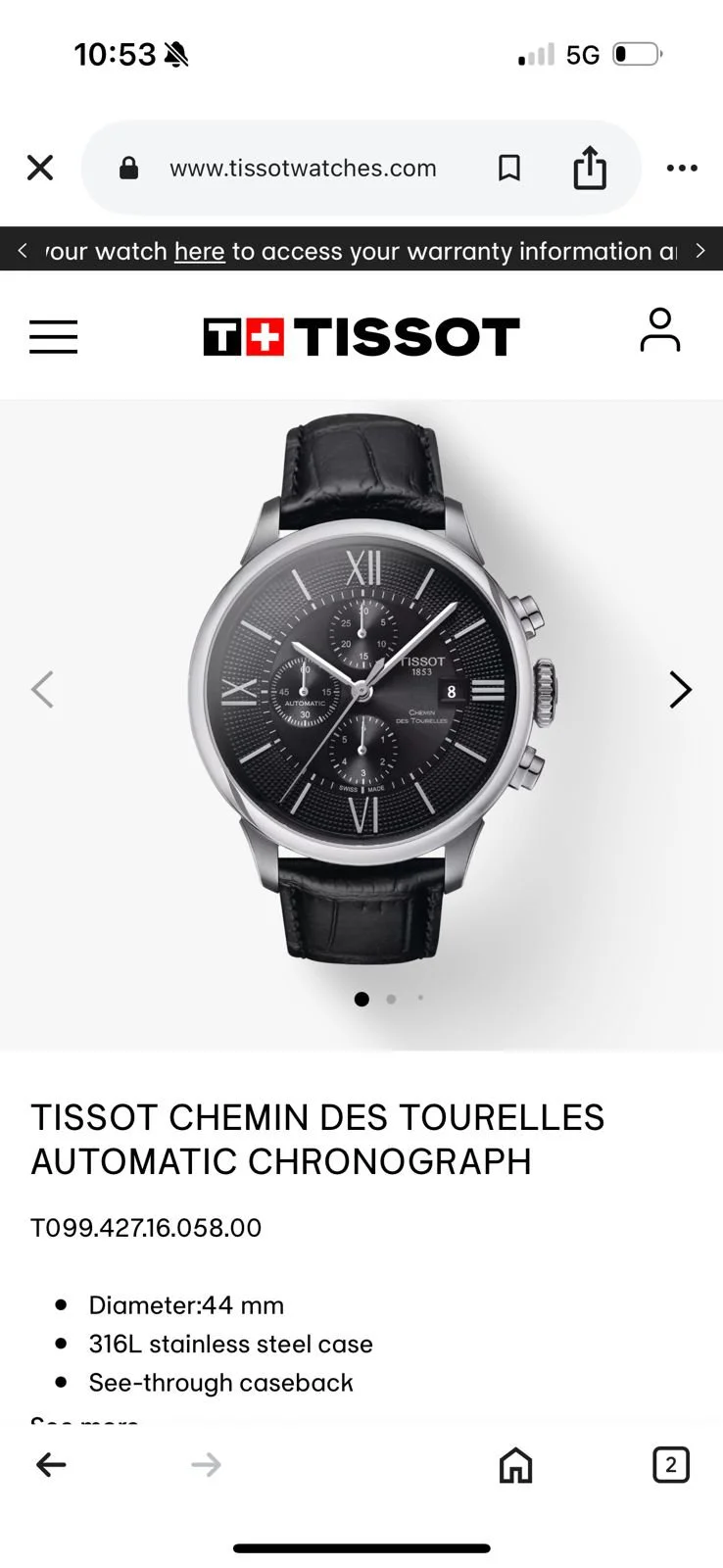Advance the warranty banner with right chevron
Image resolution: width=723 pixels, height=1568 pixels.
[x=700, y=251]
